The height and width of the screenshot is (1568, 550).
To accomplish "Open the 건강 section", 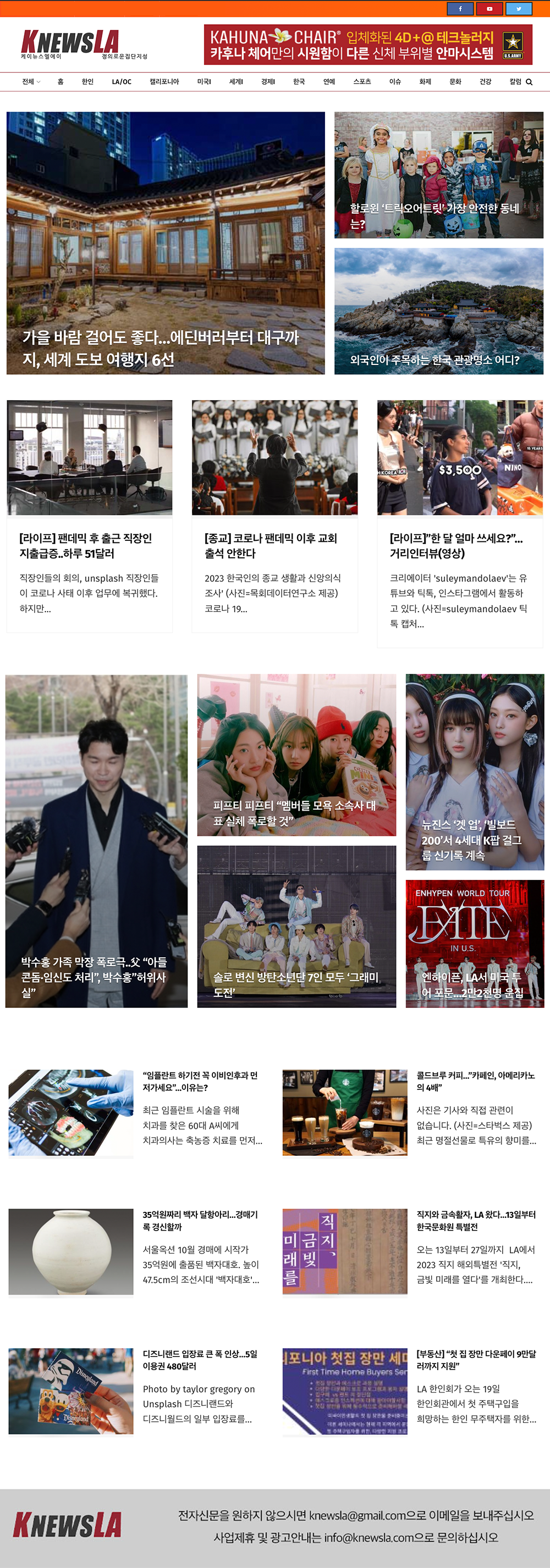I will tap(485, 81).
